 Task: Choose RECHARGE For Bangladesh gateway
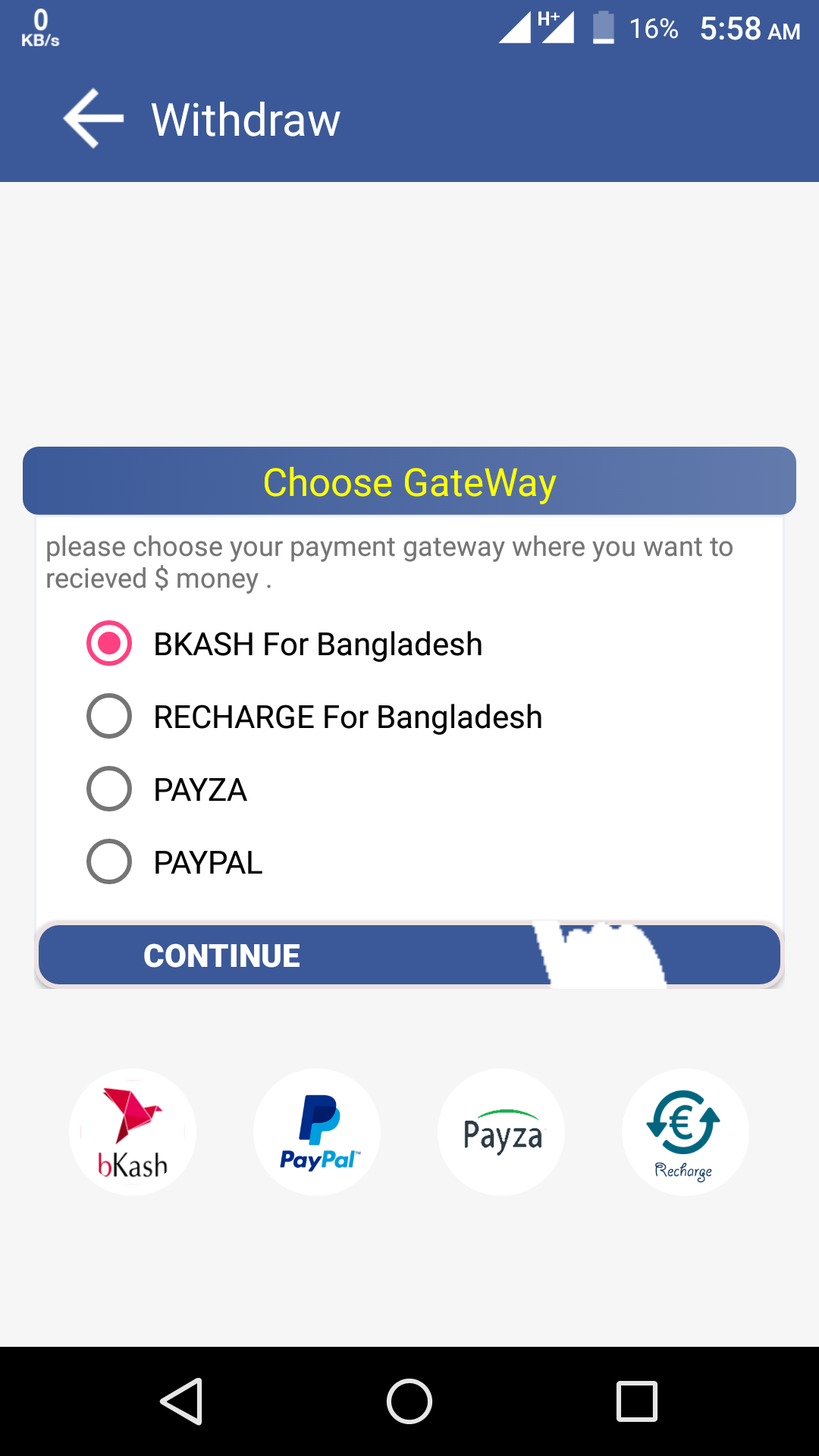pyautogui.click(x=110, y=717)
